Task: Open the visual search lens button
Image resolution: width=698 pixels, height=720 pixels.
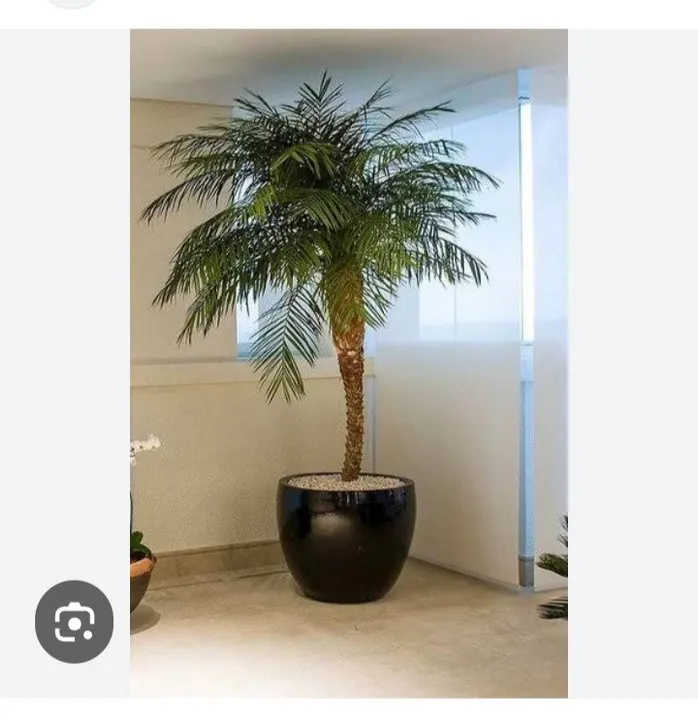Action: (74, 622)
